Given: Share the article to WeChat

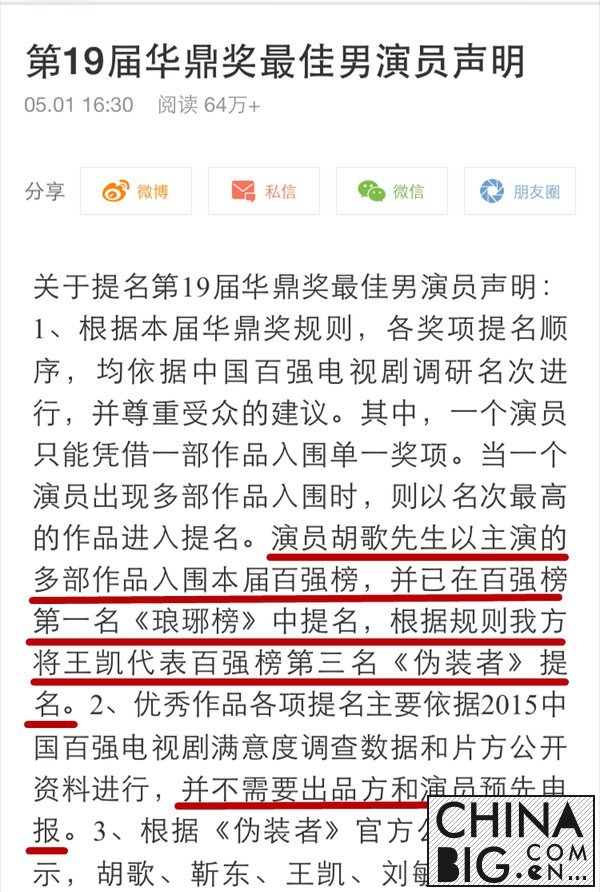Looking at the screenshot, I should pyautogui.click(x=391, y=191).
